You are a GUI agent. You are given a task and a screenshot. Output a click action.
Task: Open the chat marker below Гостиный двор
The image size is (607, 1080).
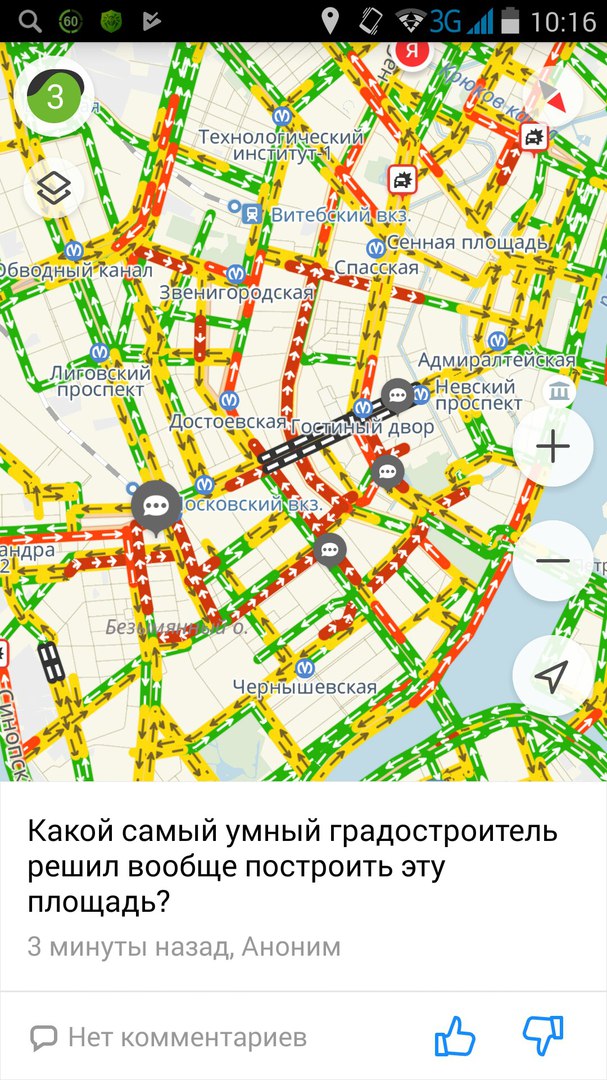pos(387,470)
